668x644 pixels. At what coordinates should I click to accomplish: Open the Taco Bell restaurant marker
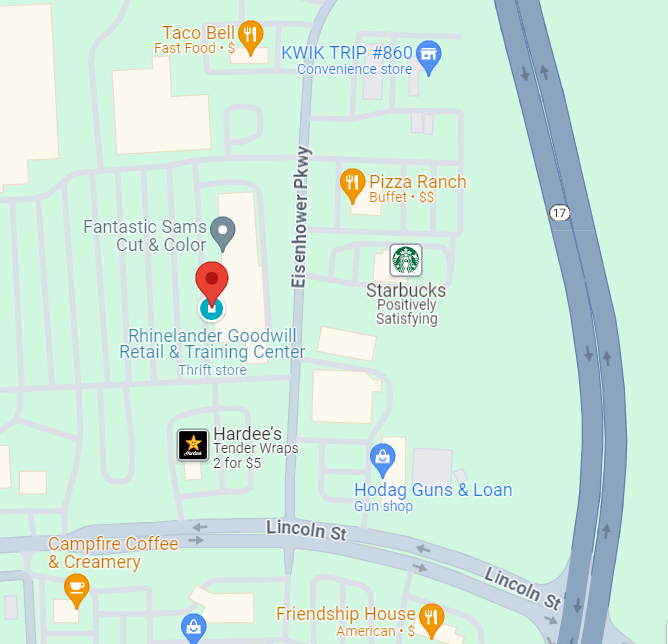pyautogui.click(x=250, y=35)
